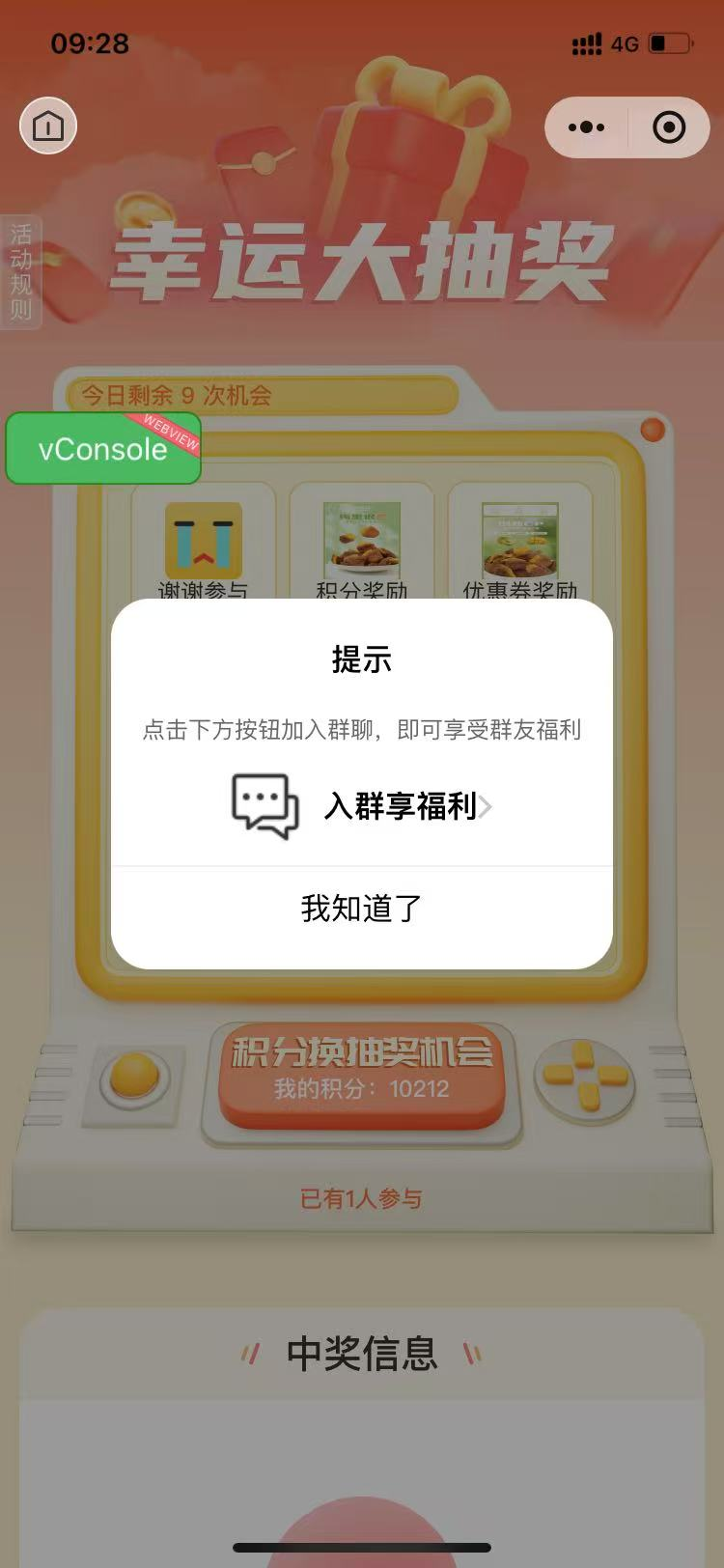Open the vConsole debug panel
Screen dimensions: 724x1568
click(103, 449)
